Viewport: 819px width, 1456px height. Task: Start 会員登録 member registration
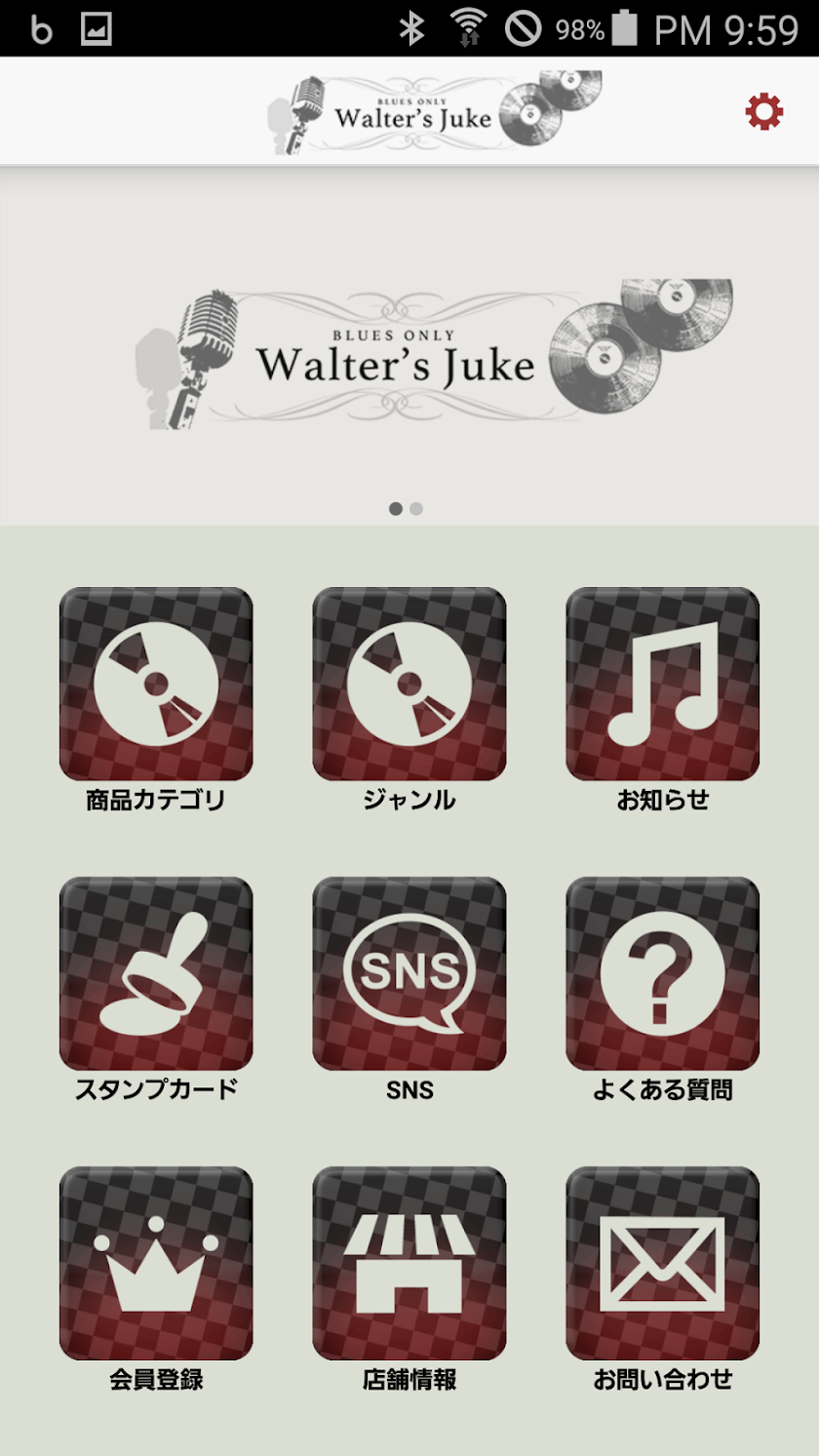(156, 1263)
